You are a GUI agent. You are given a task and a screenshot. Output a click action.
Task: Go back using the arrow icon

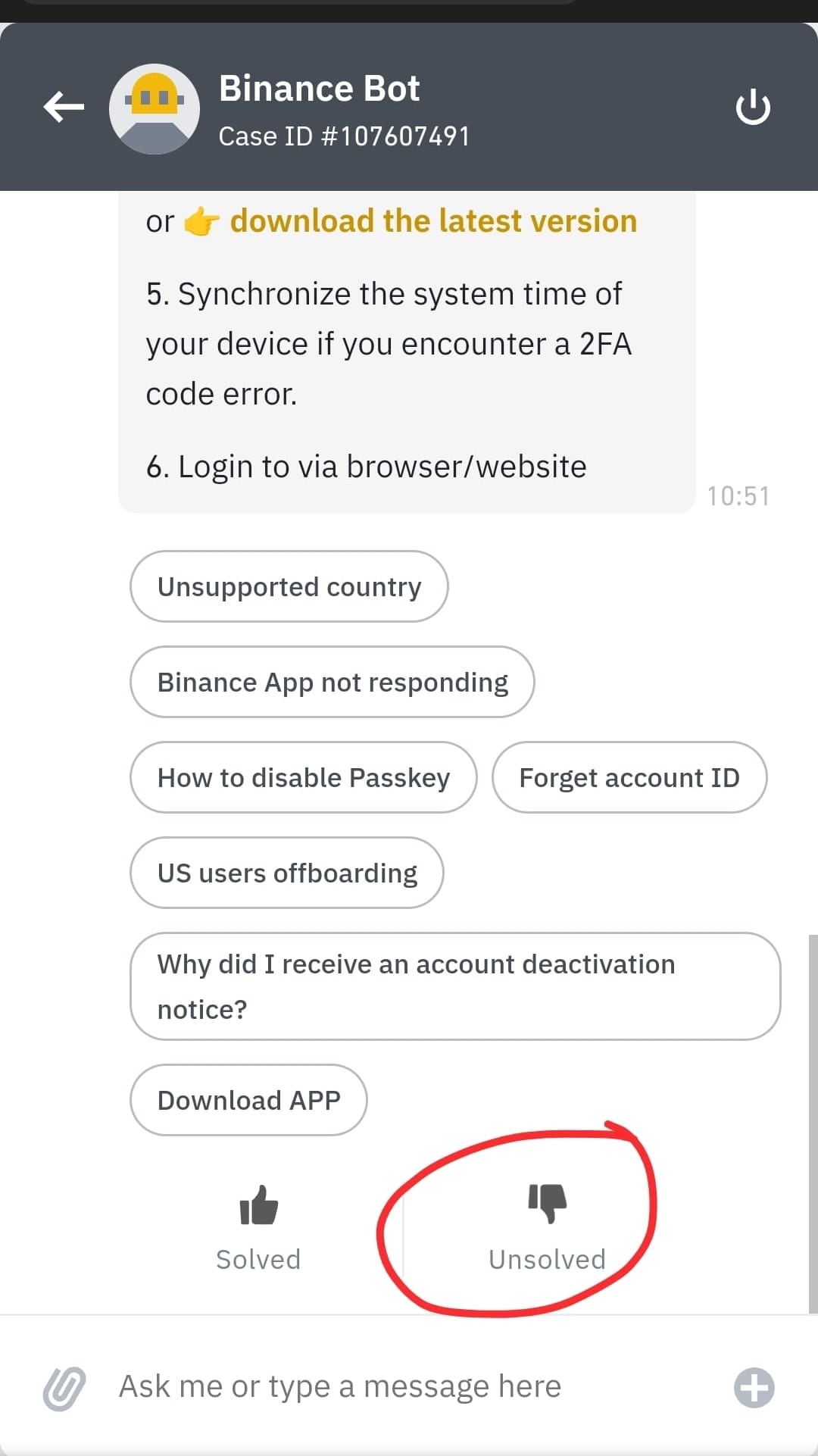(x=64, y=107)
